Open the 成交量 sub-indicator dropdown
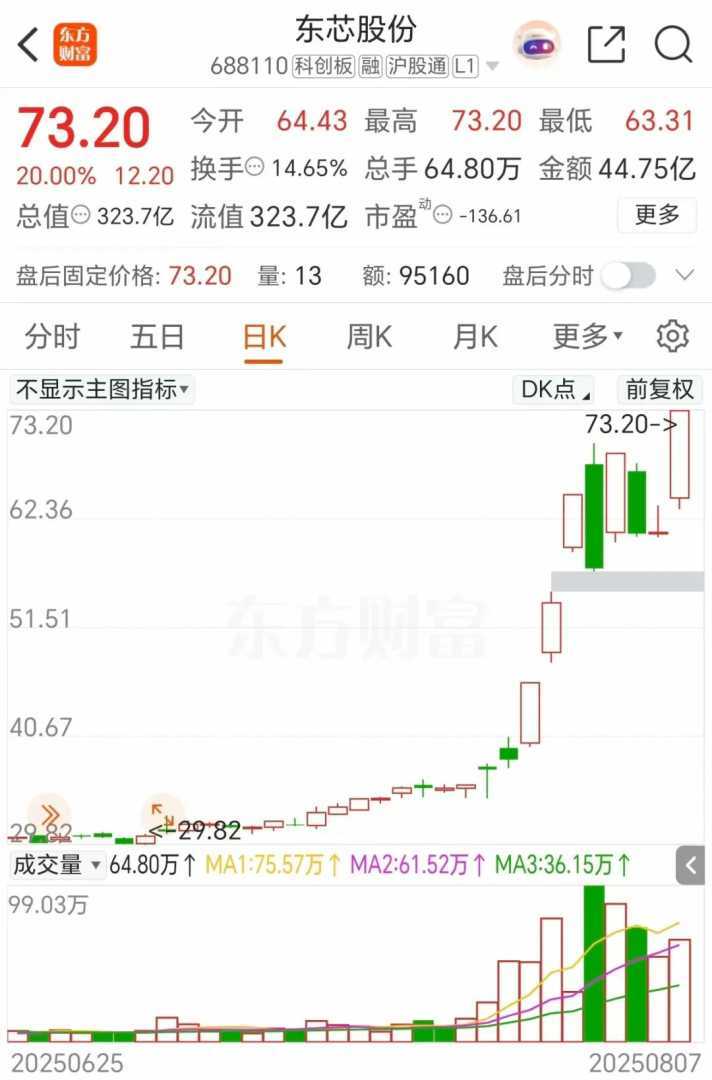 click(x=57, y=864)
